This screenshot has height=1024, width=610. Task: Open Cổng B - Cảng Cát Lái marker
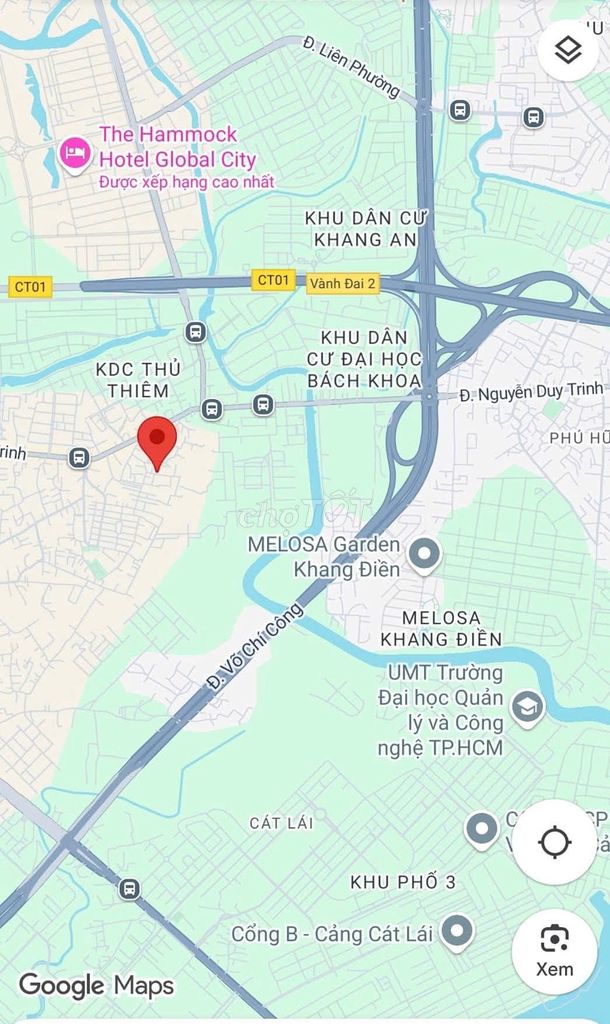(x=458, y=932)
